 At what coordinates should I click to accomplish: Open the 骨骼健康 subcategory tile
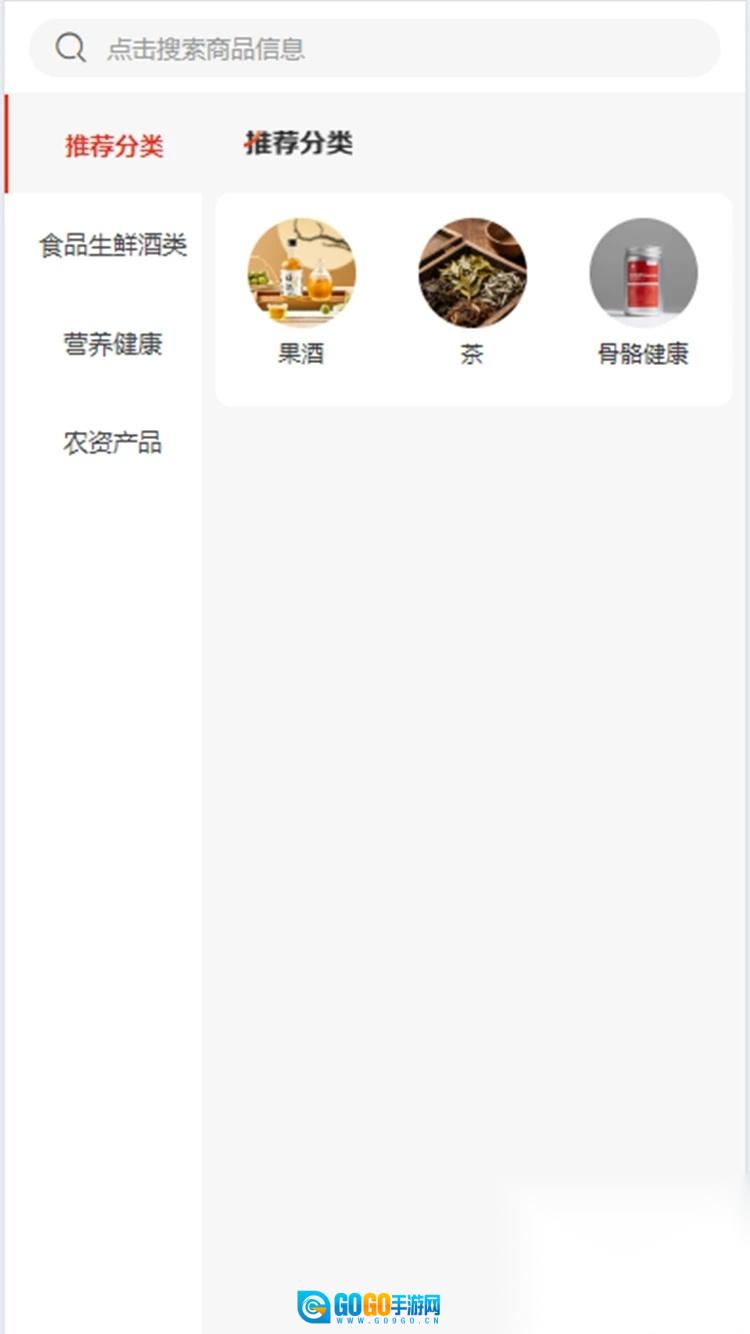click(643, 290)
